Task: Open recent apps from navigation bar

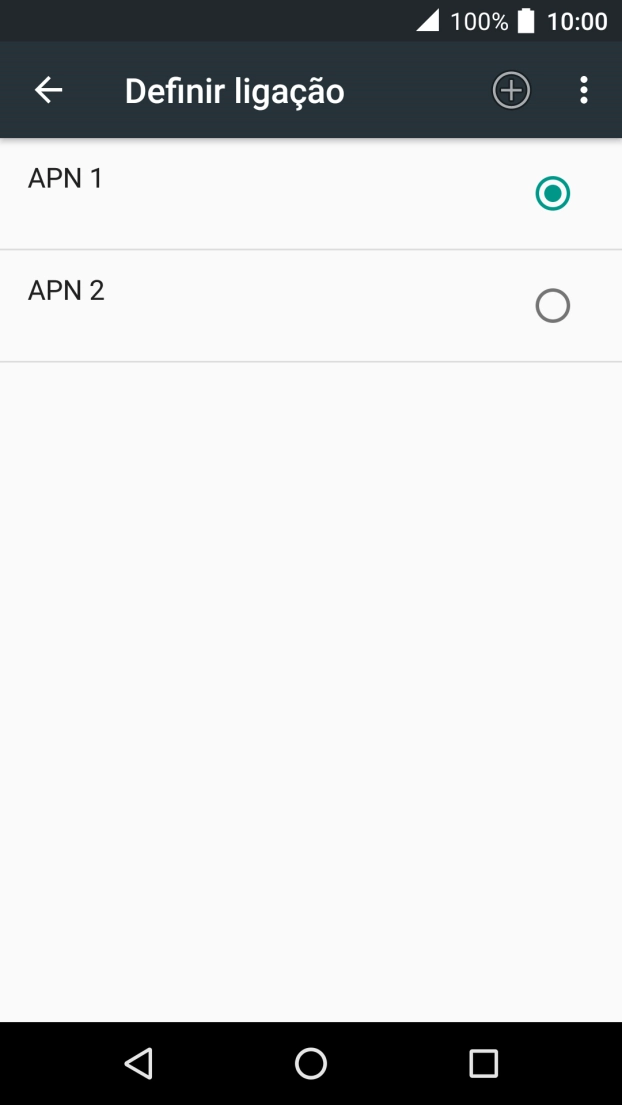Action: pyautogui.click(x=483, y=1063)
